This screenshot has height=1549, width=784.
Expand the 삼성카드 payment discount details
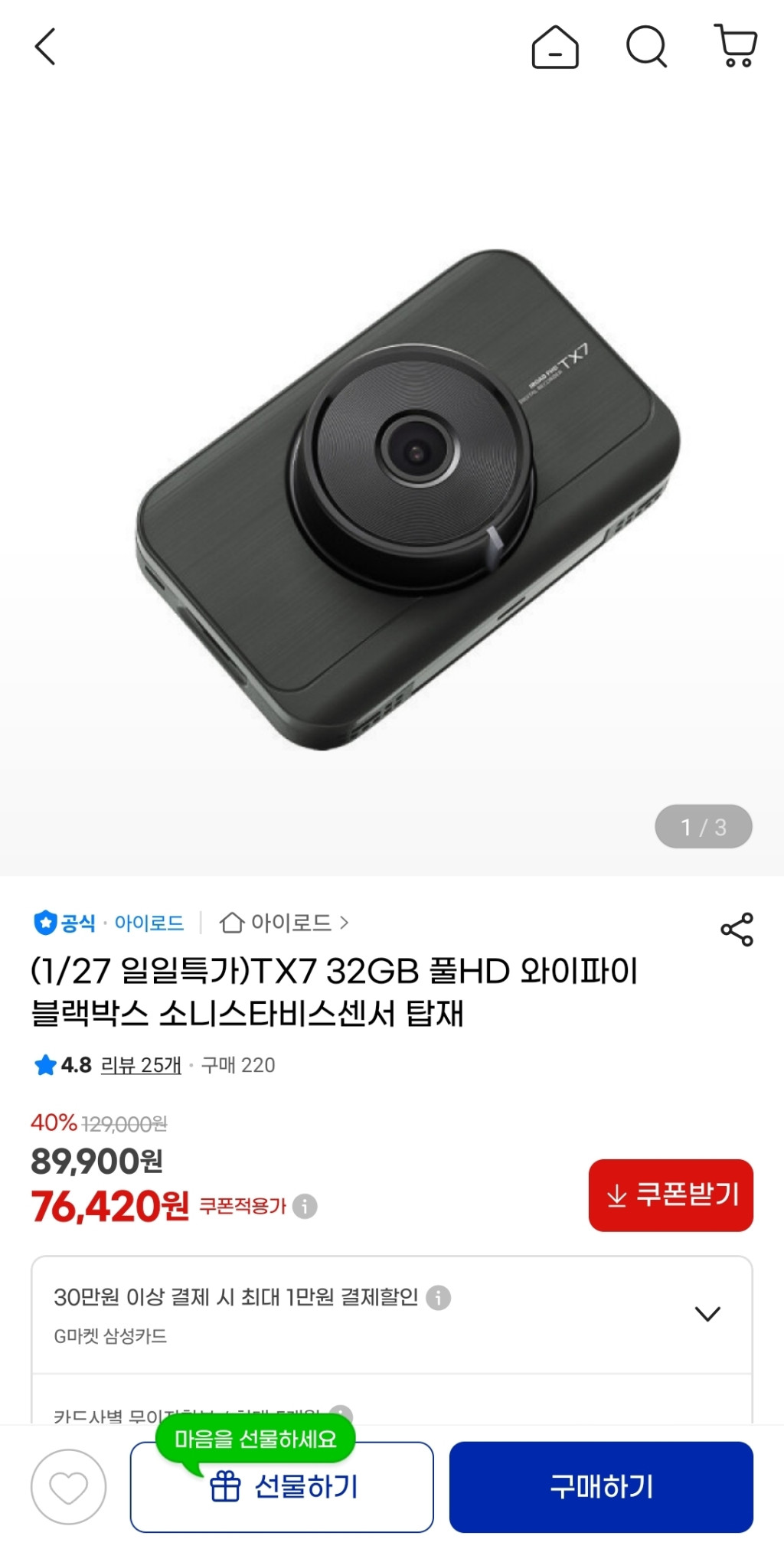(x=707, y=1314)
